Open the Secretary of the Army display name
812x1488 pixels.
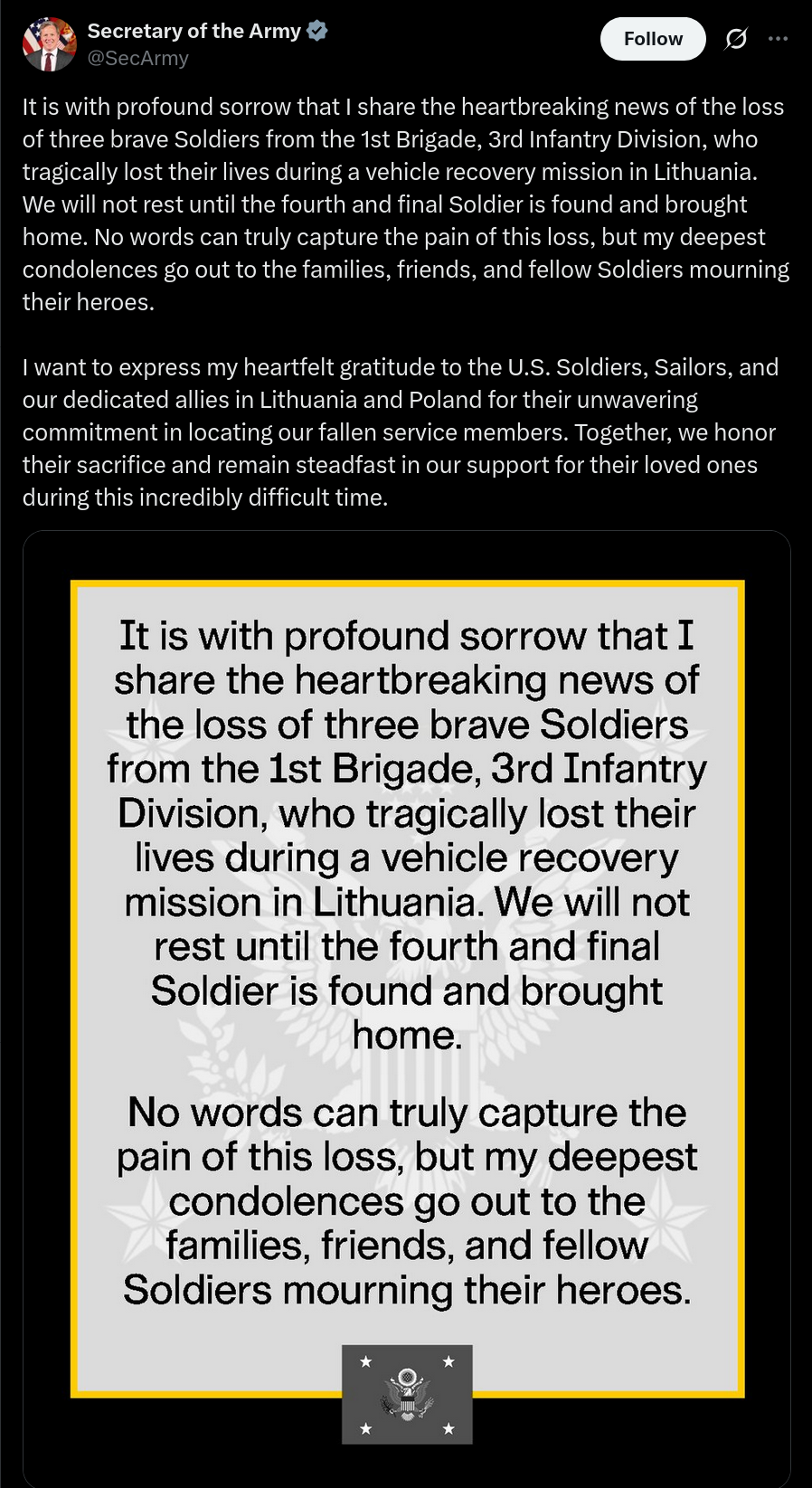[x=194, y=31]
